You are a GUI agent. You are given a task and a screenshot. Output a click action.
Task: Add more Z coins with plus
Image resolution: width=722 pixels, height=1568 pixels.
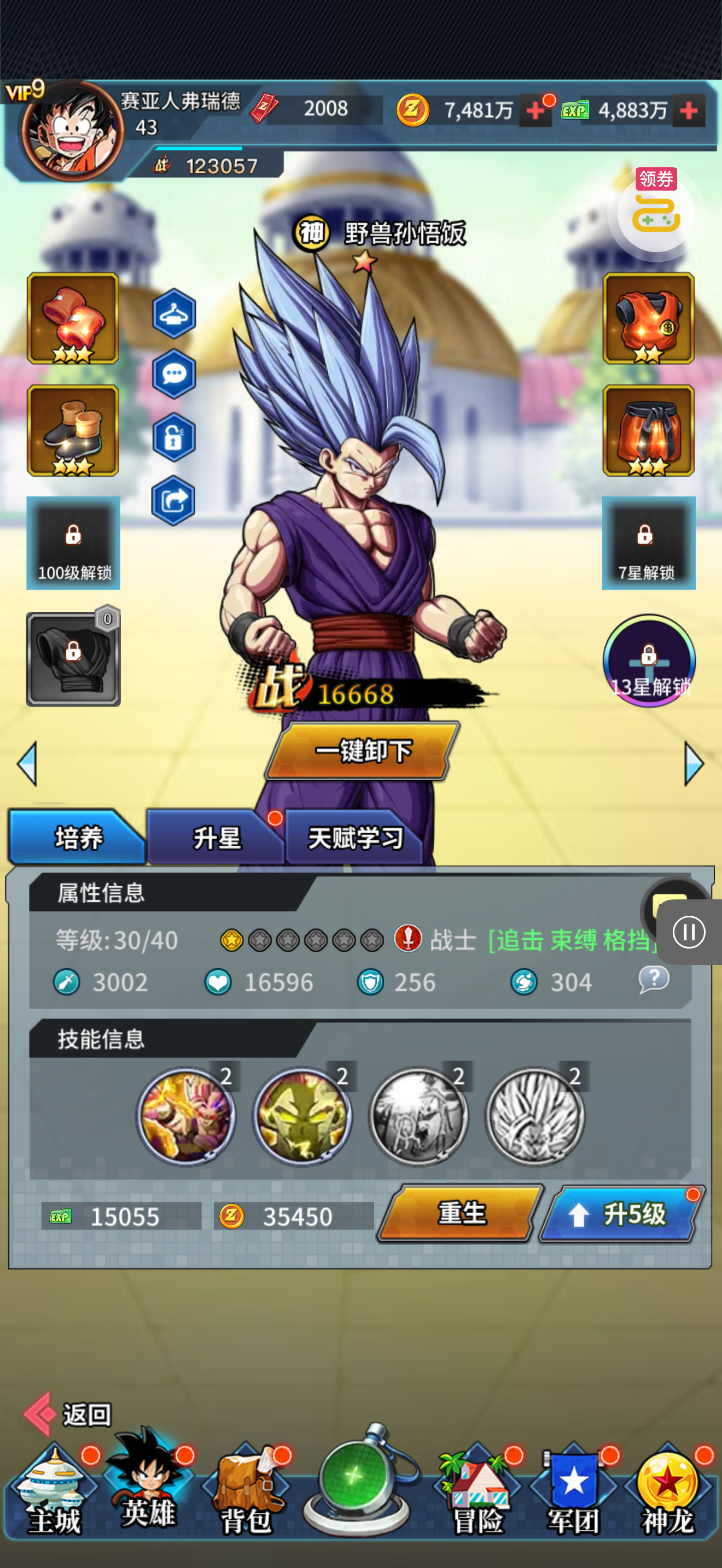pos(535,111)
